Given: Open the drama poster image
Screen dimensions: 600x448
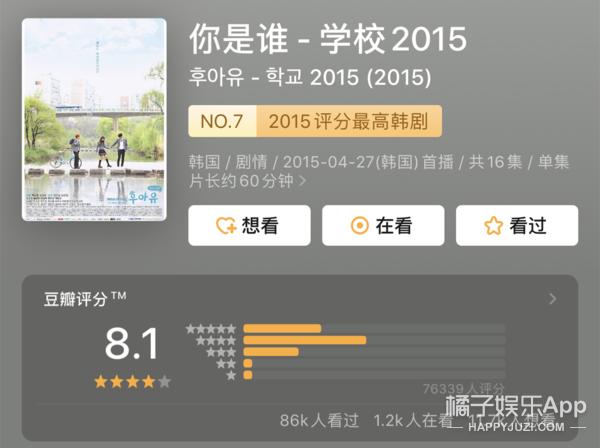Looking at the screenshot, I should click(94, 119).
